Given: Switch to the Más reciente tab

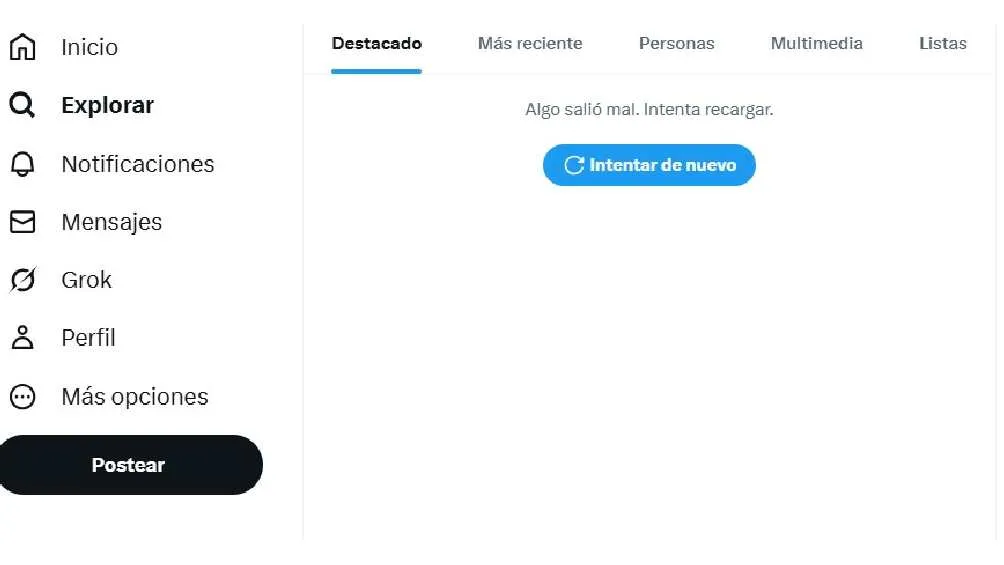Looking at the screenshot, I should [x=530, y=44].
